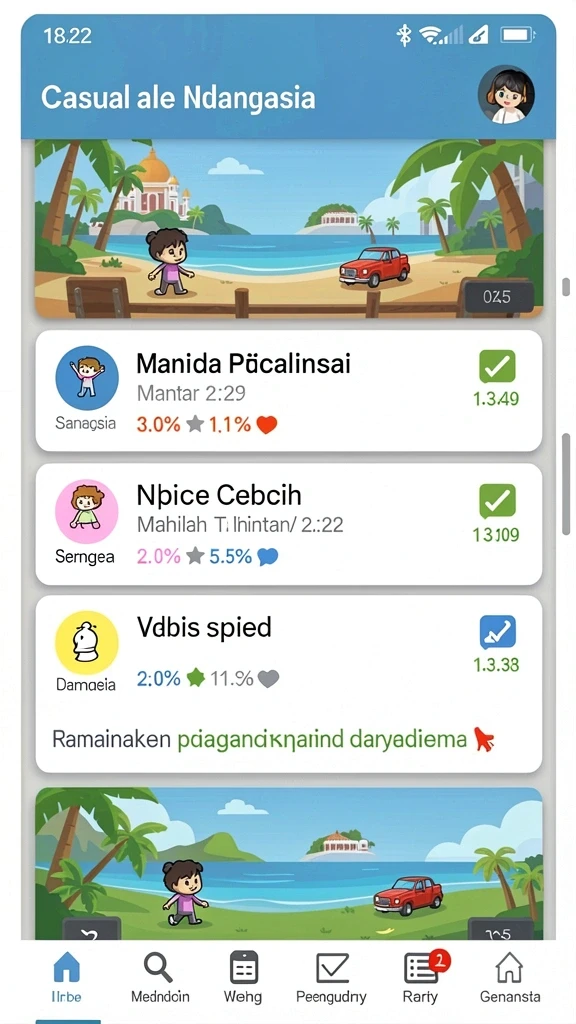The width and height of the screenshot is (576, 1024).
Task: Switch to the Genansta tab
Action: click(510, 977)
